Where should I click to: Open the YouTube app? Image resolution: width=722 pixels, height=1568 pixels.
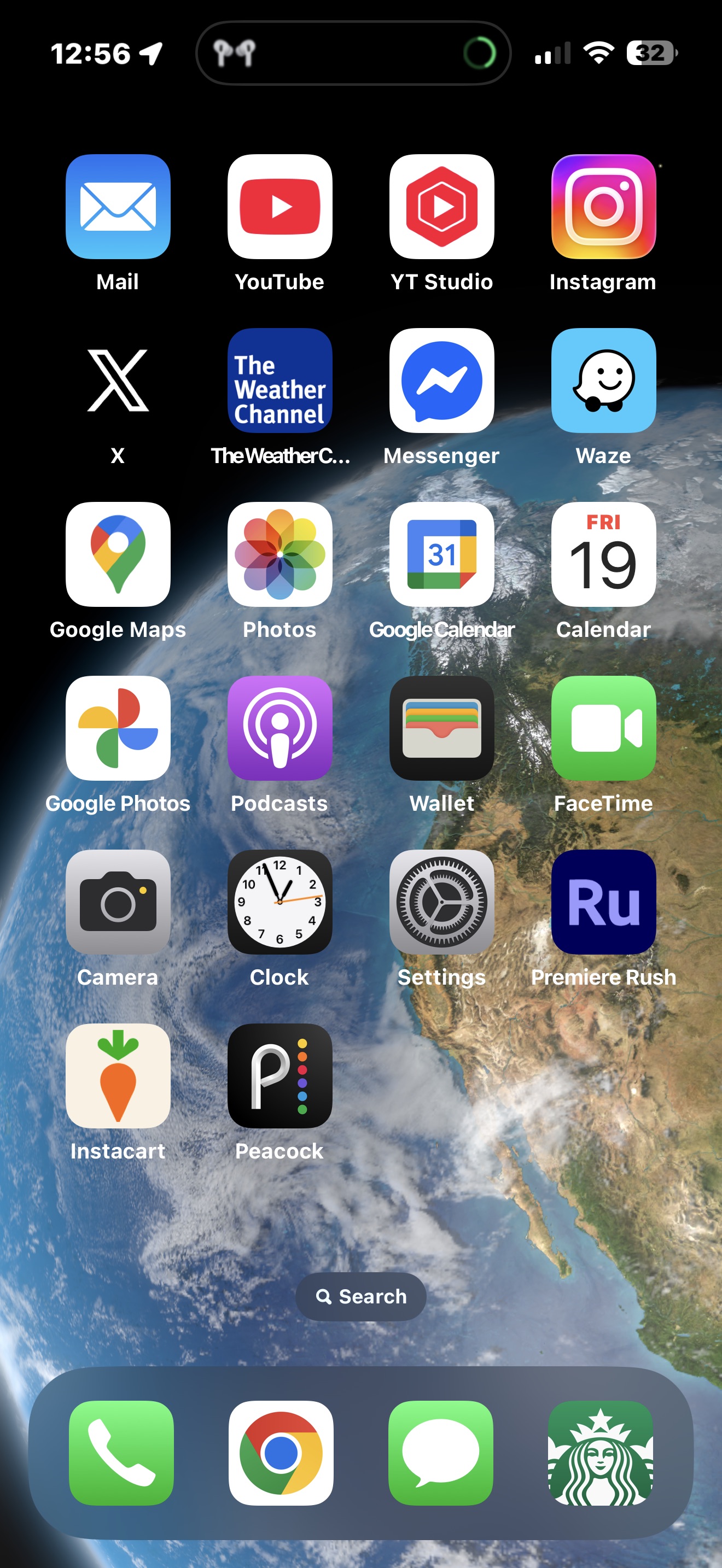pos(280,208)
